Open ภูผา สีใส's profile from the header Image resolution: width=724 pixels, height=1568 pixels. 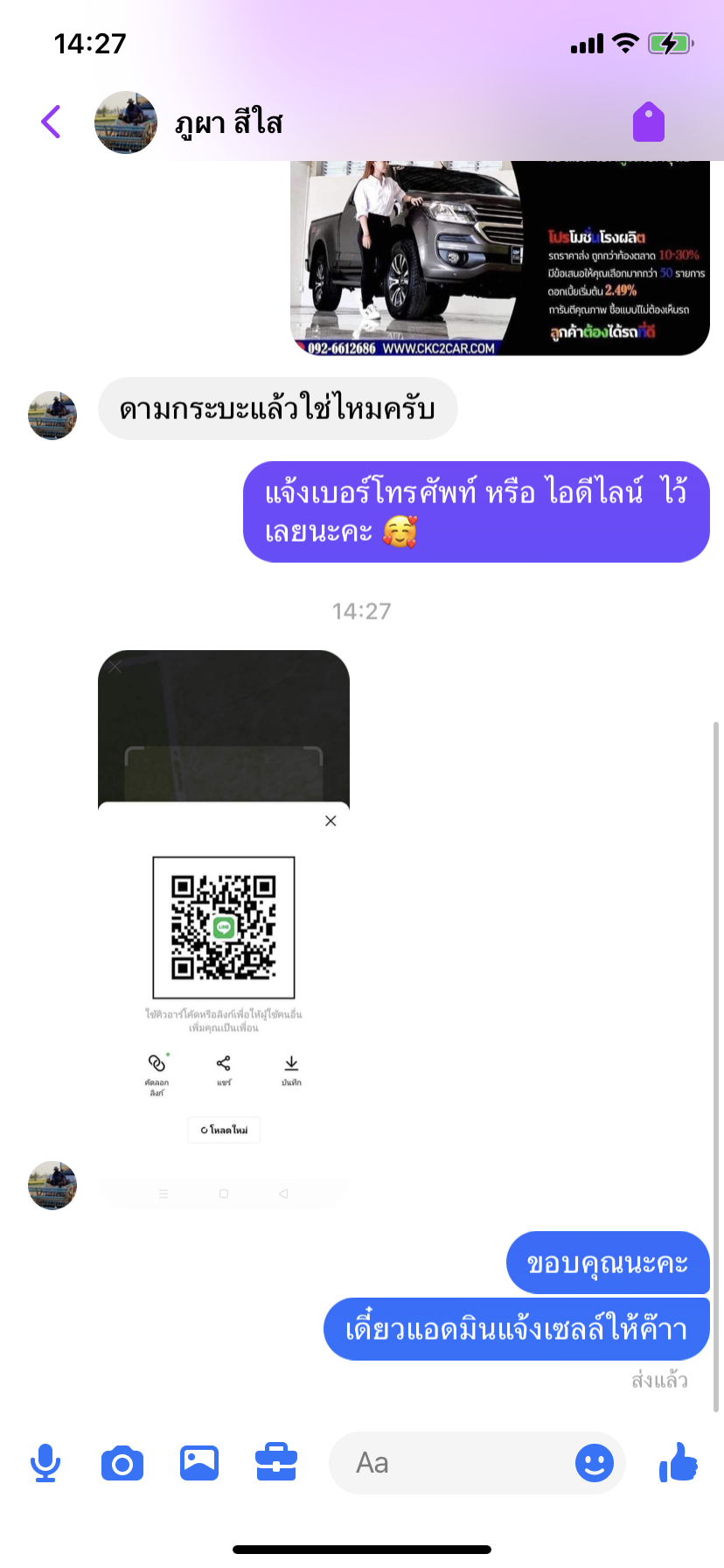[227, 122]
